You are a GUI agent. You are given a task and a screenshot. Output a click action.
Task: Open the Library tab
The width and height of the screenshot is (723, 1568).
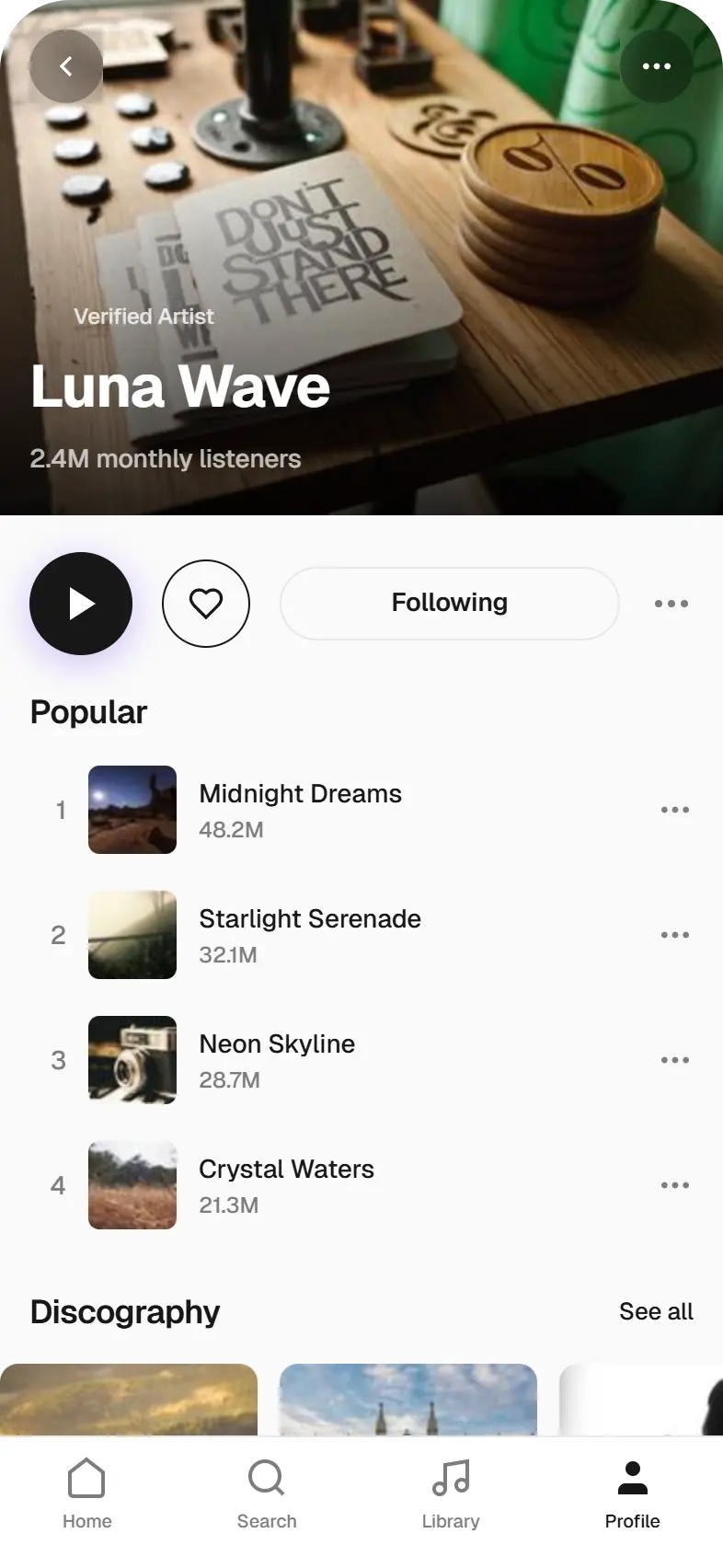coord(451,1494)
